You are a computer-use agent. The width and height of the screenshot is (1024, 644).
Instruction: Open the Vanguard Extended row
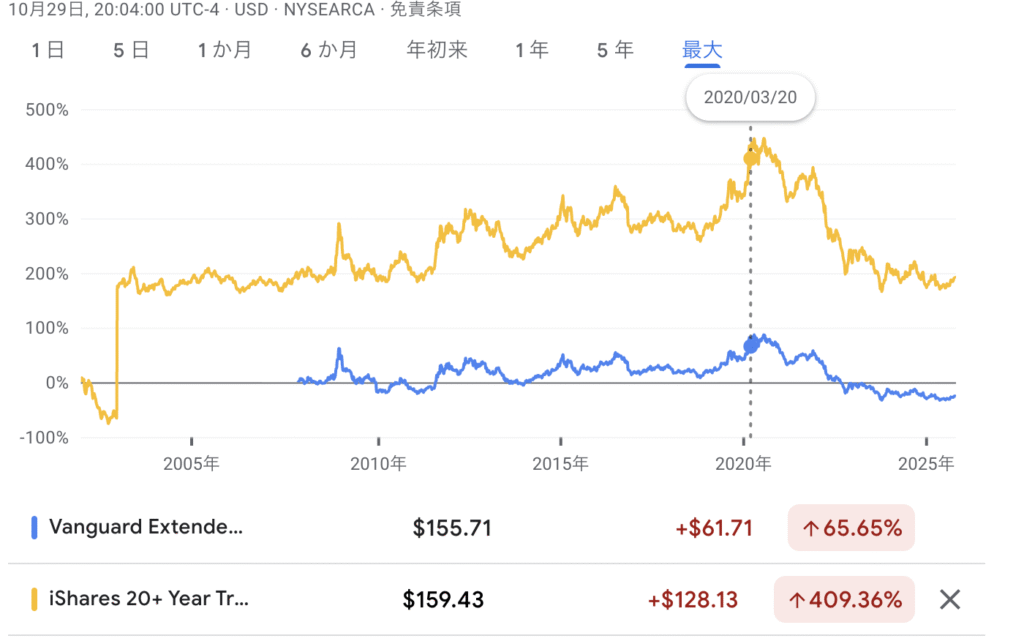[x=145, y=527]
